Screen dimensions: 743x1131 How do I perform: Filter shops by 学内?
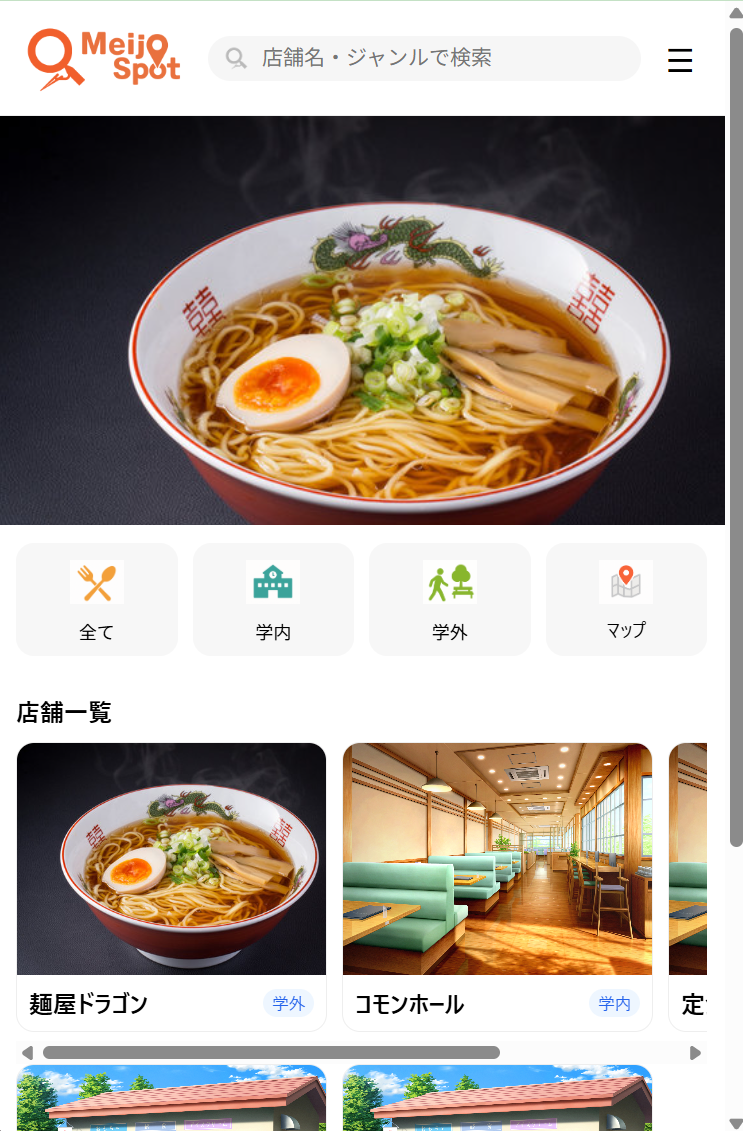(273, 599)
